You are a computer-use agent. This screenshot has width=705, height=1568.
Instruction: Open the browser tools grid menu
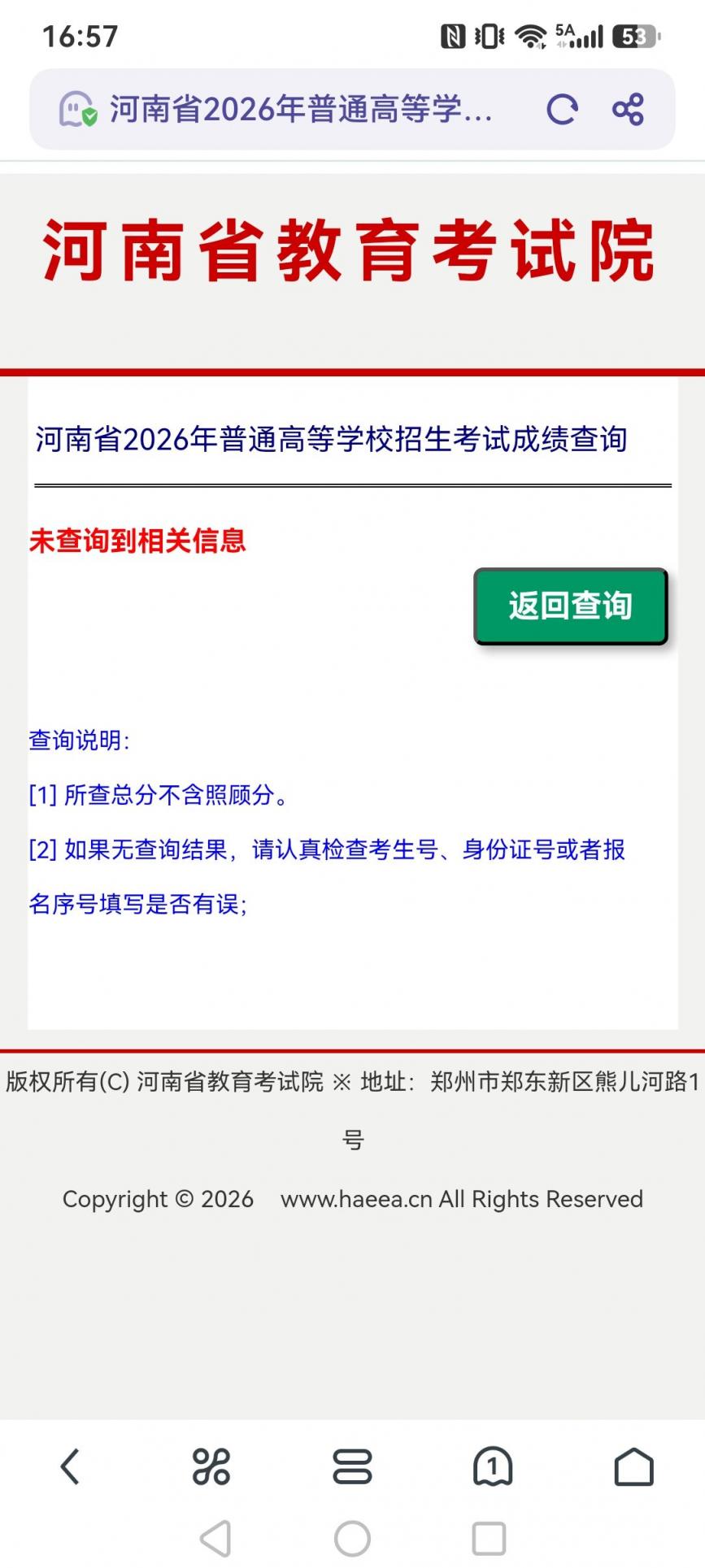pos(211,1467)
